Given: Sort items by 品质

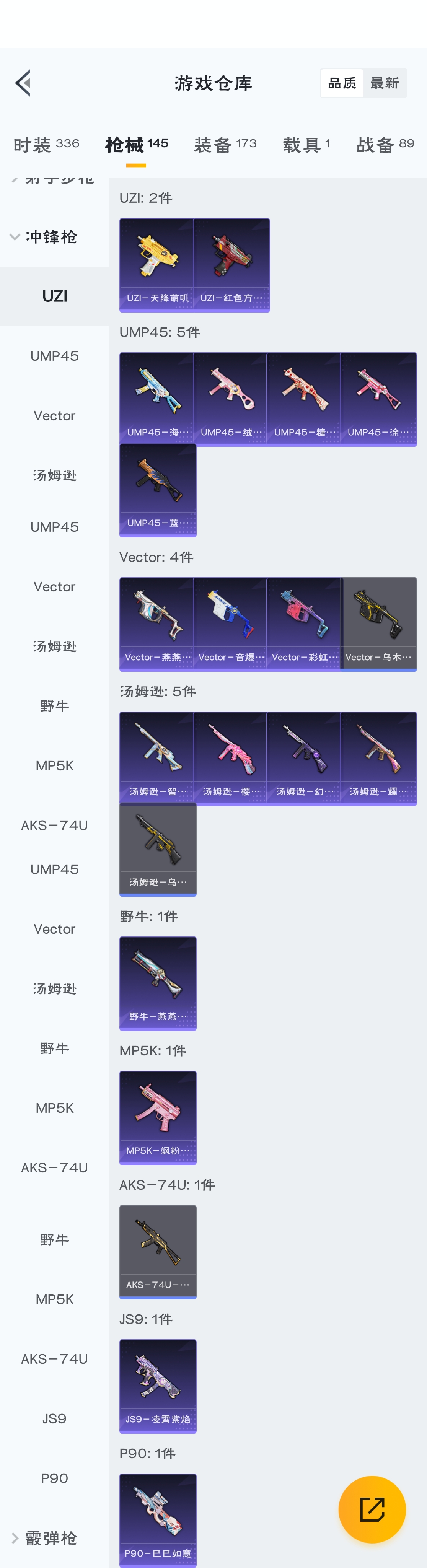Looking at the screenshot, I should click(x=342, y=83).
